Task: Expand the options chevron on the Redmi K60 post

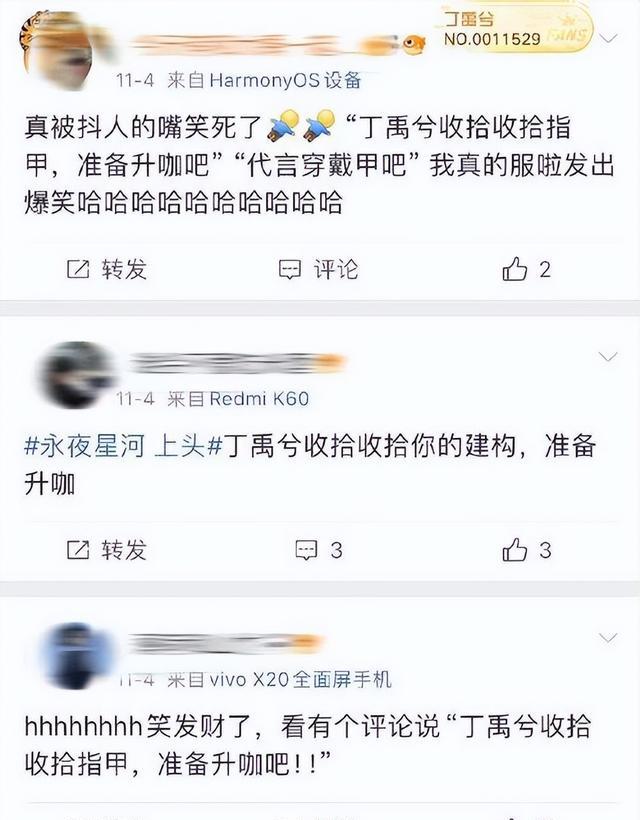Action: [607, 357]
